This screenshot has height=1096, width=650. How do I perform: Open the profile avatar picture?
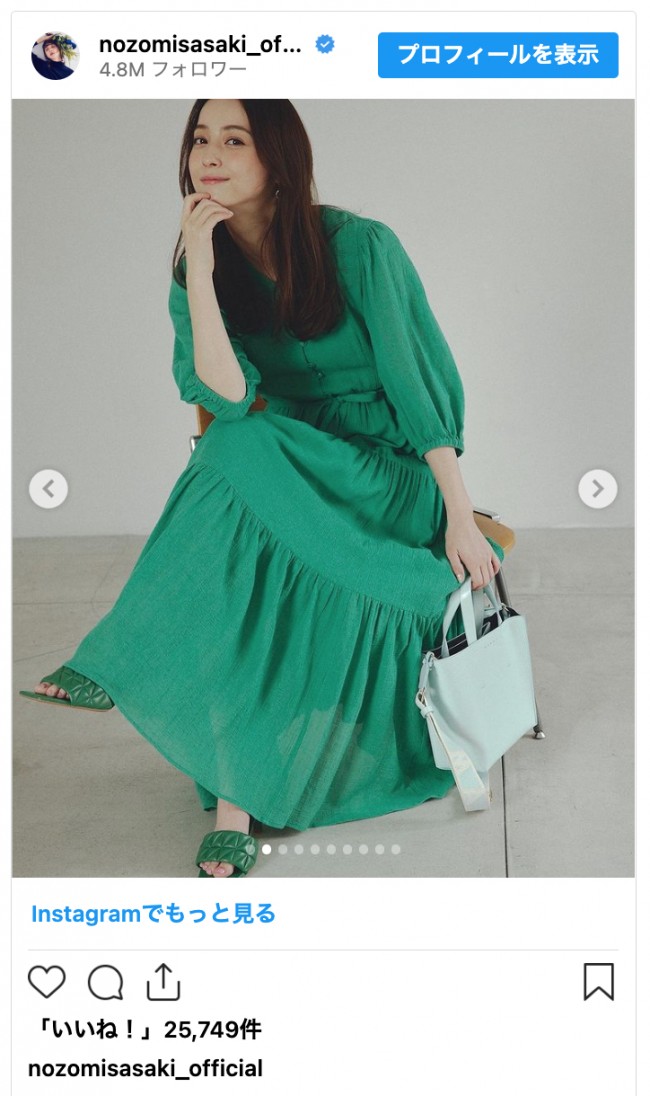(x=55, y=56)
